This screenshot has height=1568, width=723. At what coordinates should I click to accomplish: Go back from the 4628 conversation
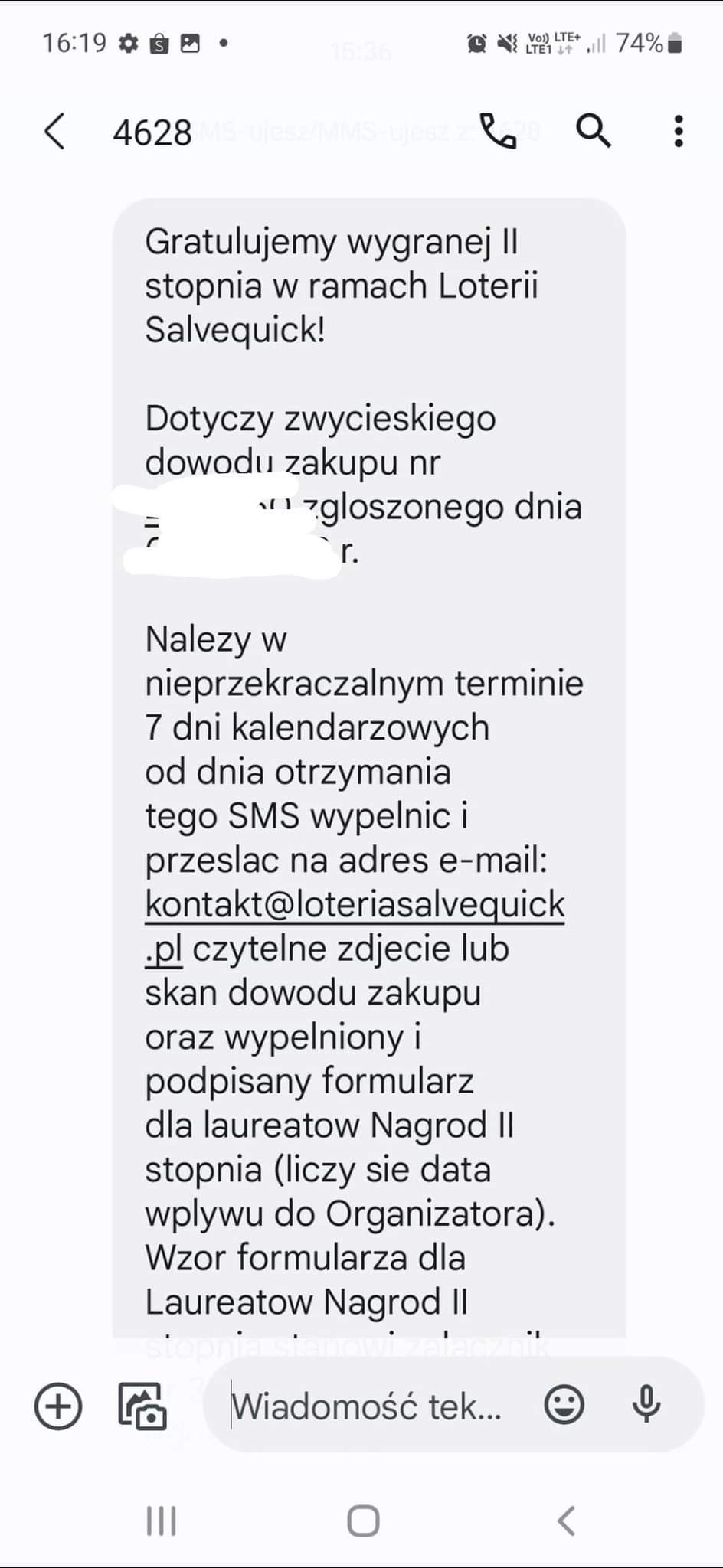tap(54, 131)
